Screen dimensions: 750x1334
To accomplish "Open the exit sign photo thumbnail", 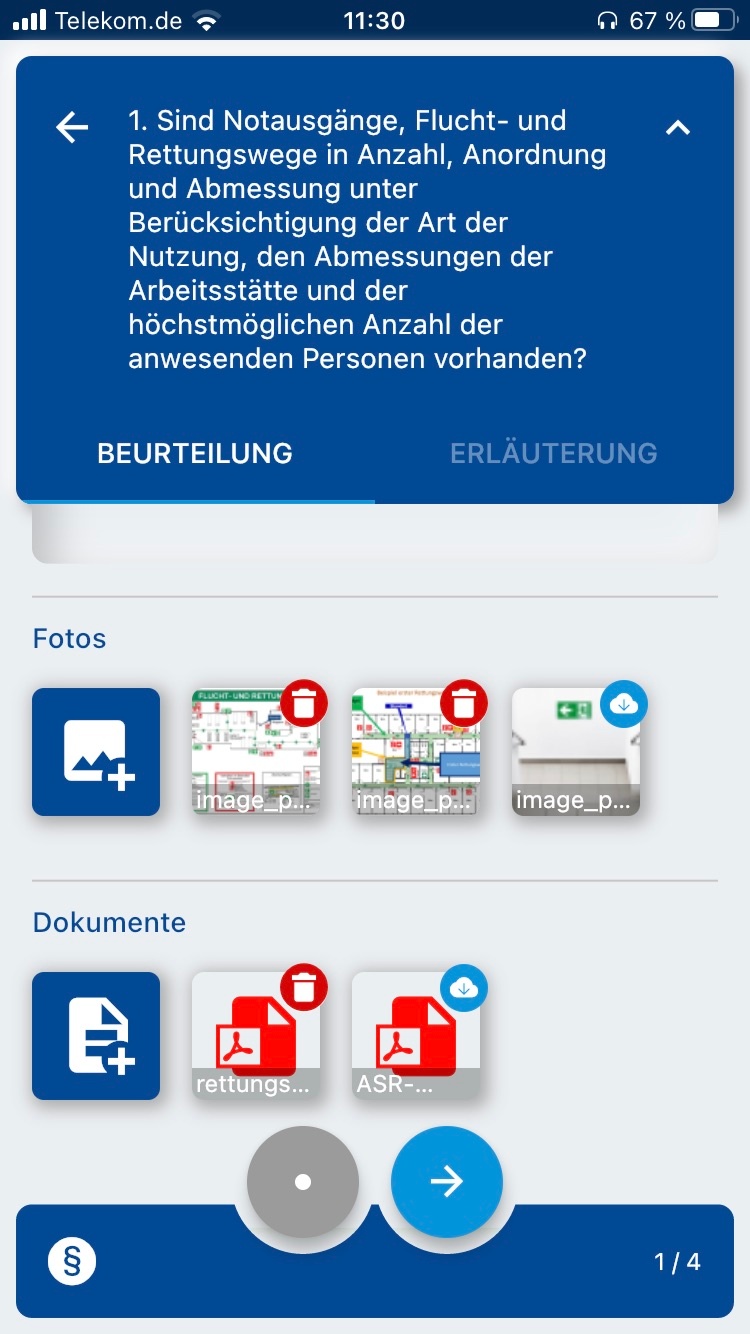I will (576, 752).
